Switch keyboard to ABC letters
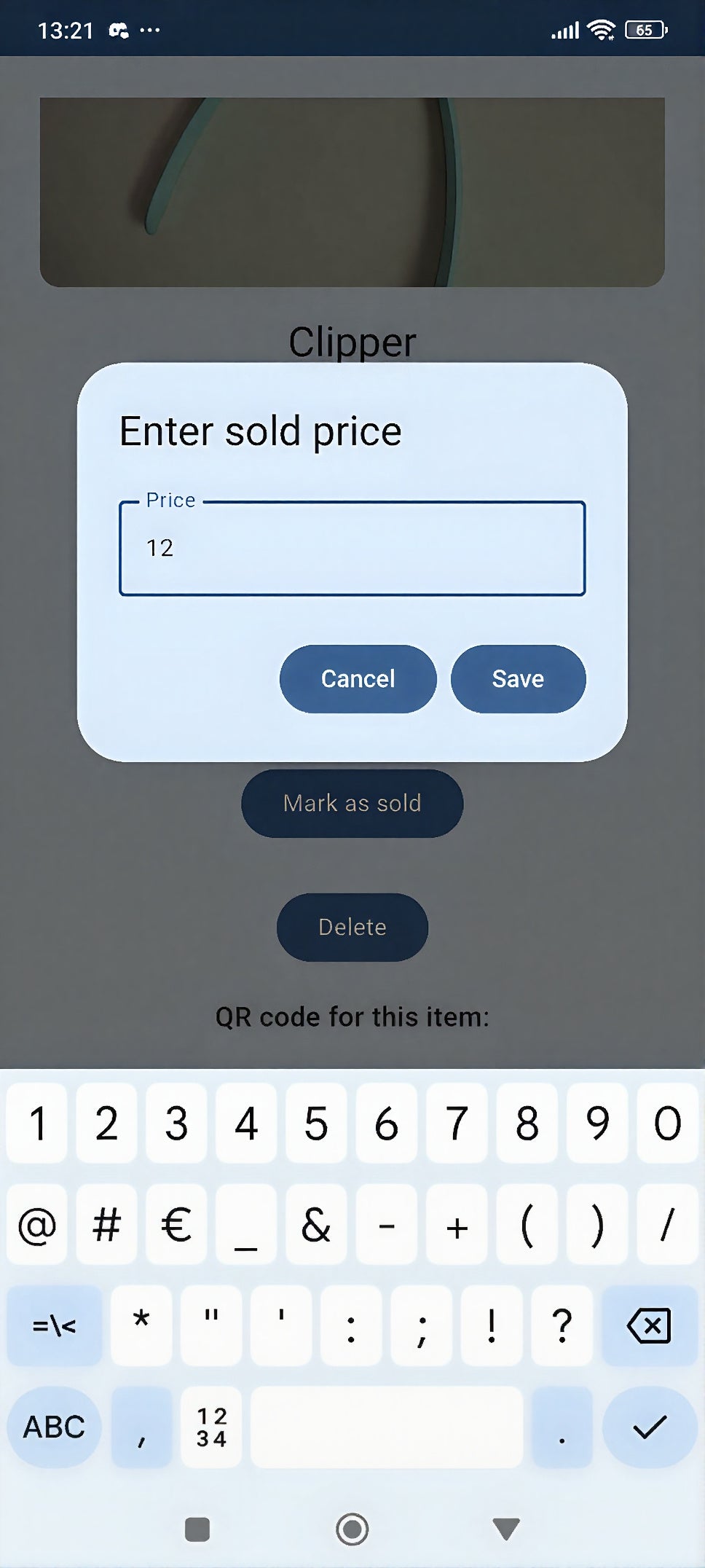 (54, 1427)
